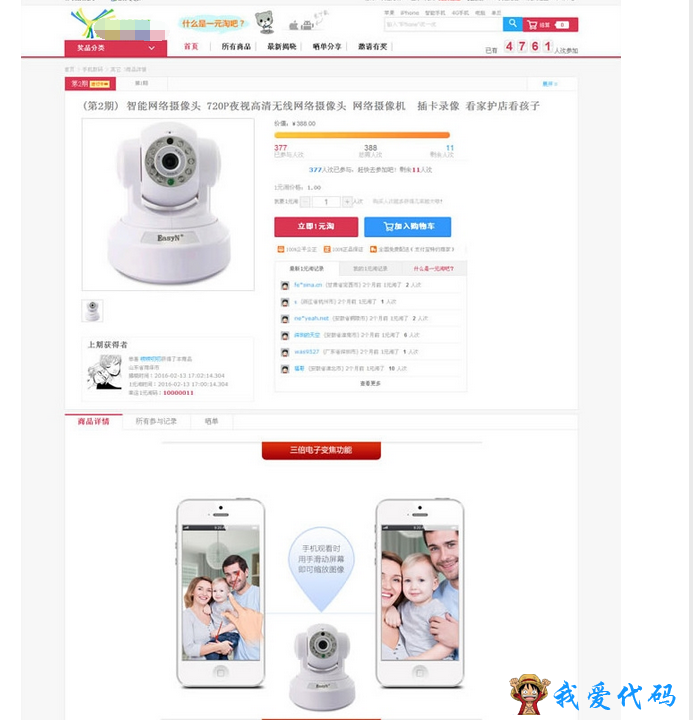
Task: Tap the 立即1元淘 buy button
Action: 315,227
